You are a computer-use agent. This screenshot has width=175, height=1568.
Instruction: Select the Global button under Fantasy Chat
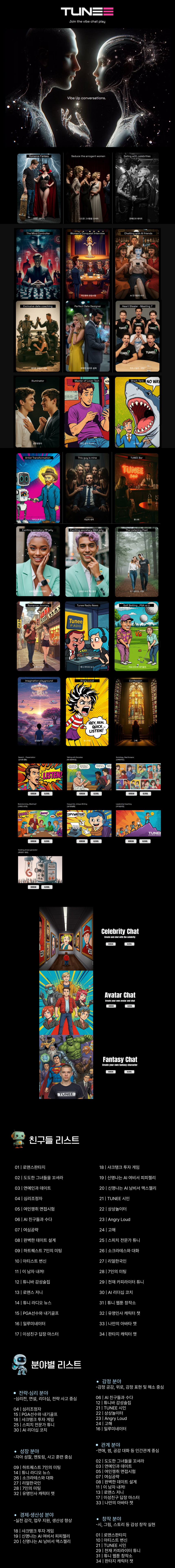(129, 1072)
